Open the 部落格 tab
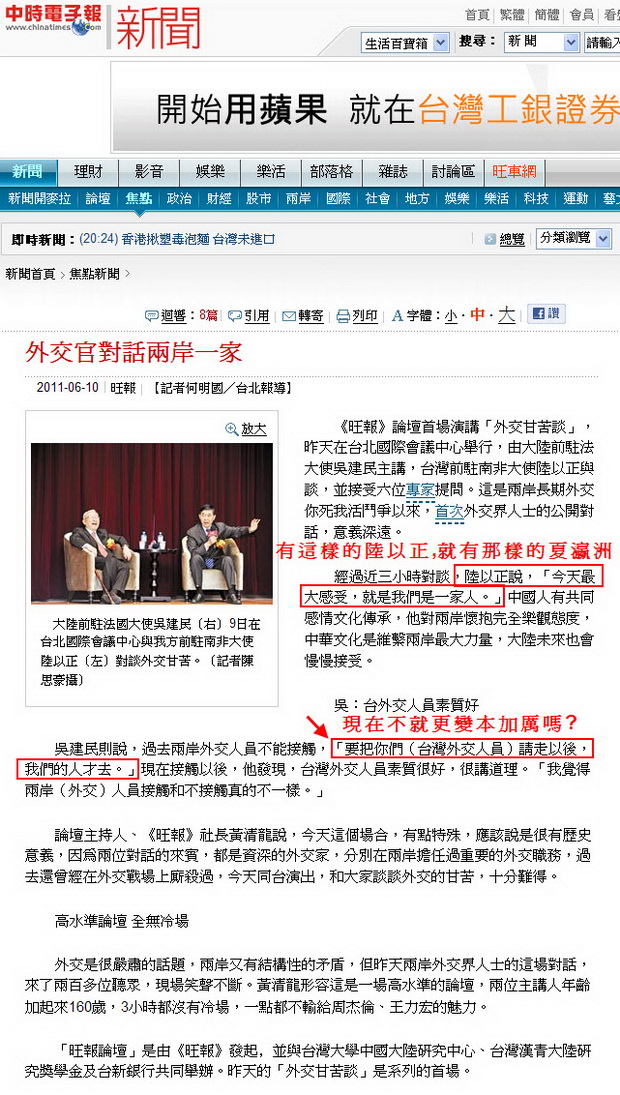Image resolution: width=620 pixels, height=1095 pixels. click(x=332, y=172)
